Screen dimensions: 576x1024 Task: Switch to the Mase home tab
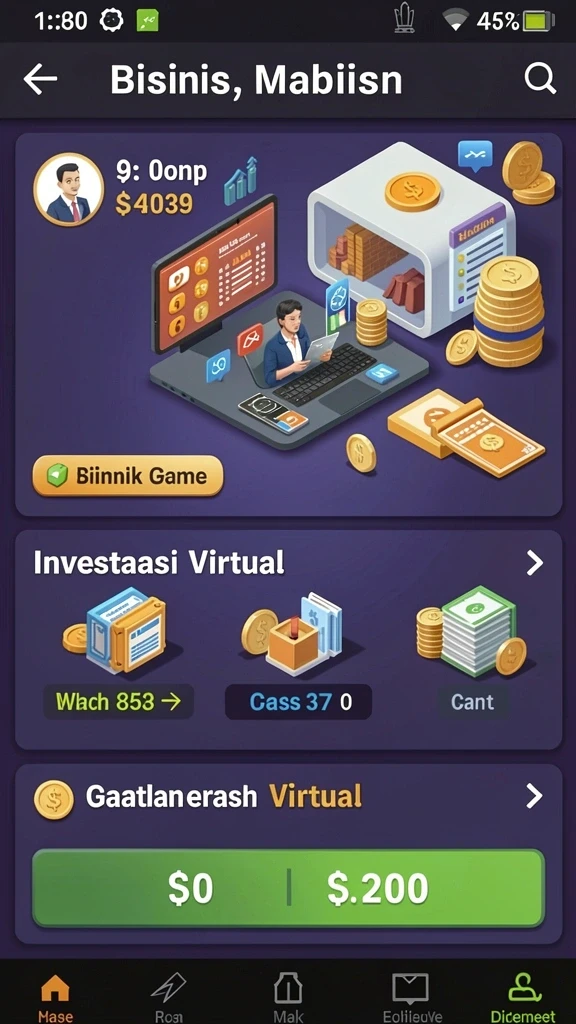click(56, 997)
